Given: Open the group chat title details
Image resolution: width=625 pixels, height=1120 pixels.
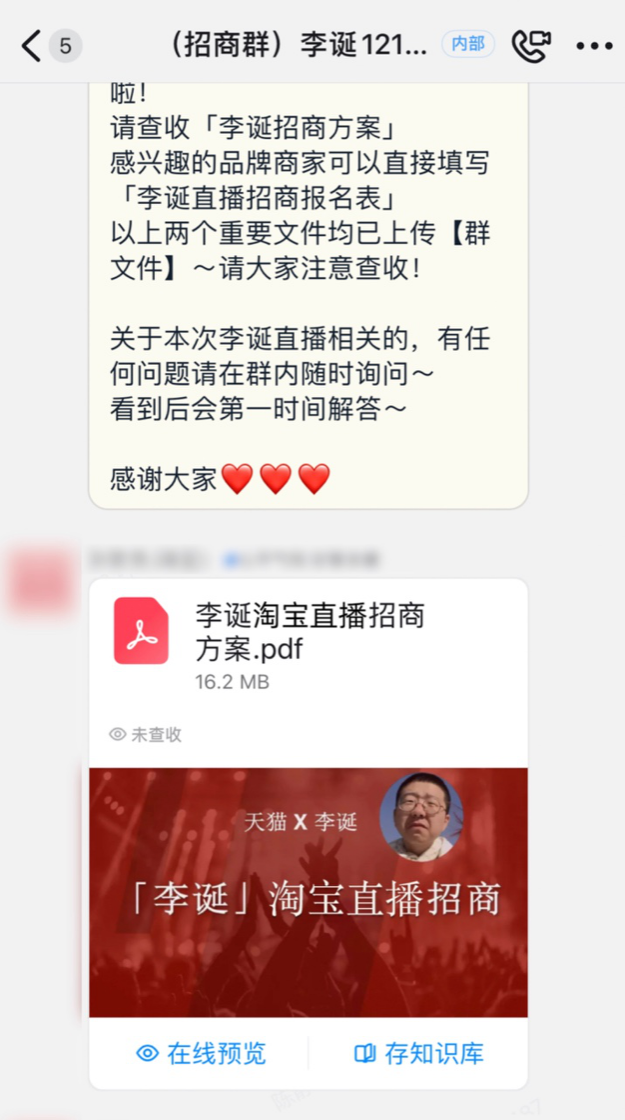Looking at the screenshot, I should [x=299, y=45].
